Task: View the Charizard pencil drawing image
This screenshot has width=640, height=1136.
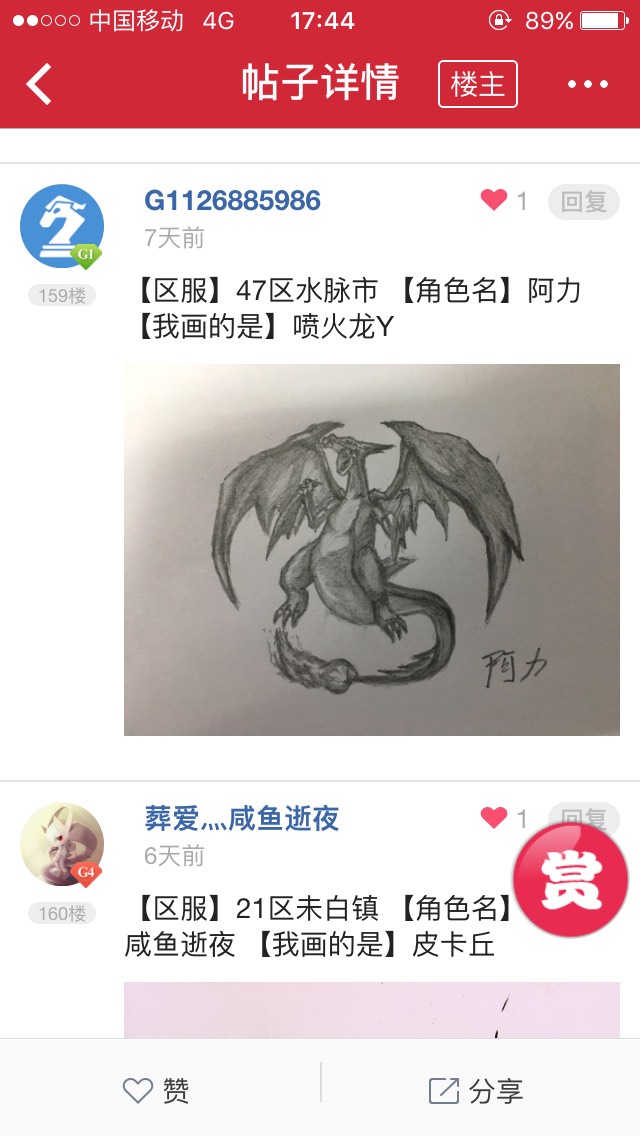Action: tap(371, 549)
